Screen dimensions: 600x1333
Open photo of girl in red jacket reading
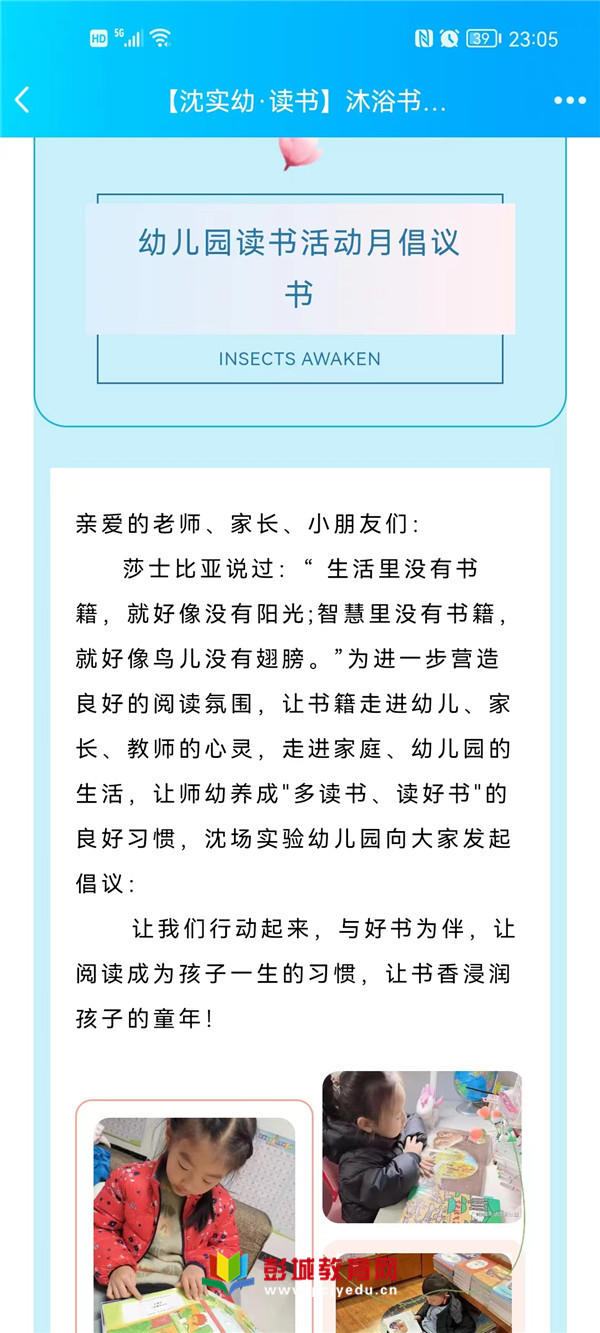195,1224
